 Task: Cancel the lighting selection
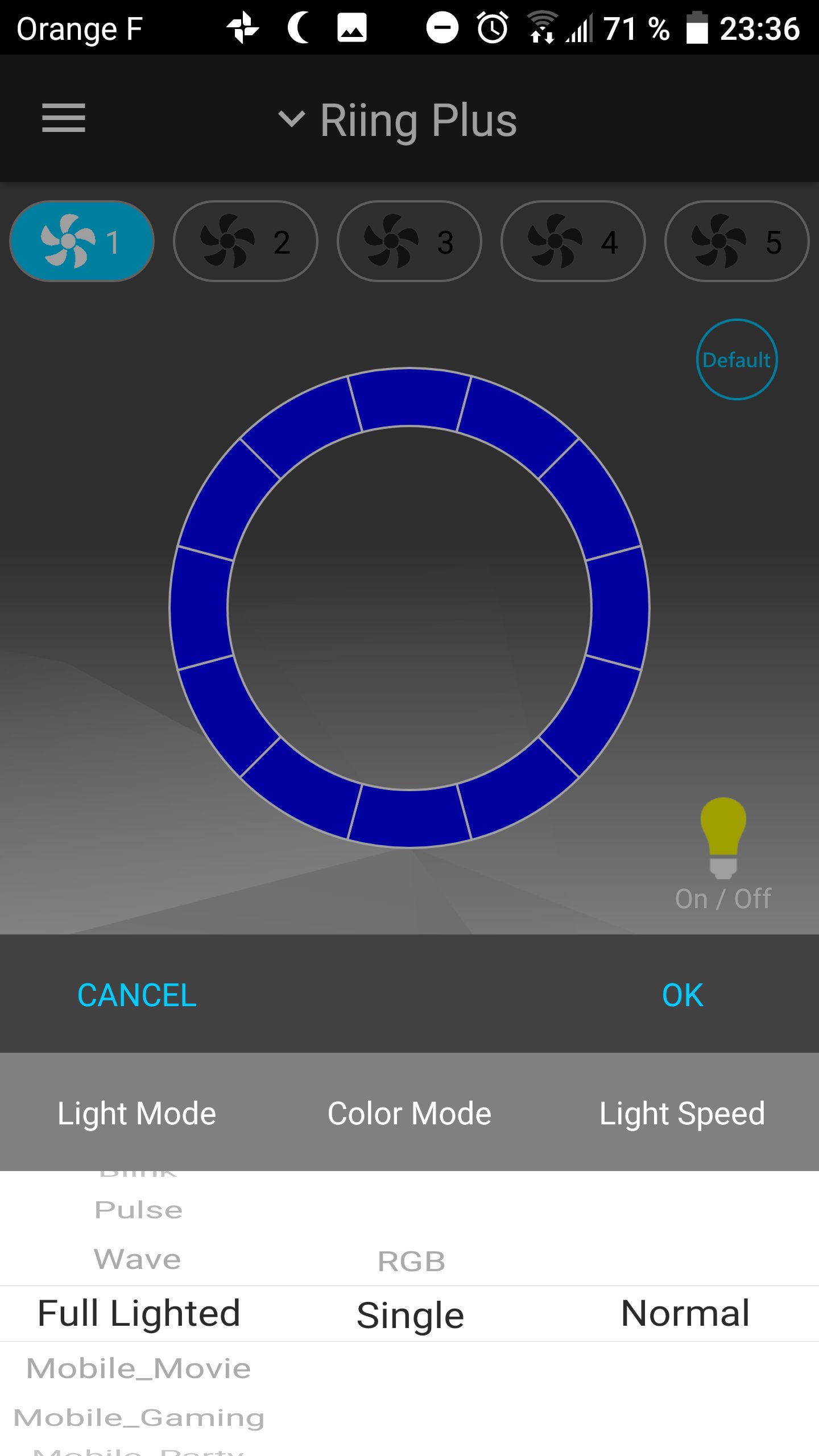point(136,995)
